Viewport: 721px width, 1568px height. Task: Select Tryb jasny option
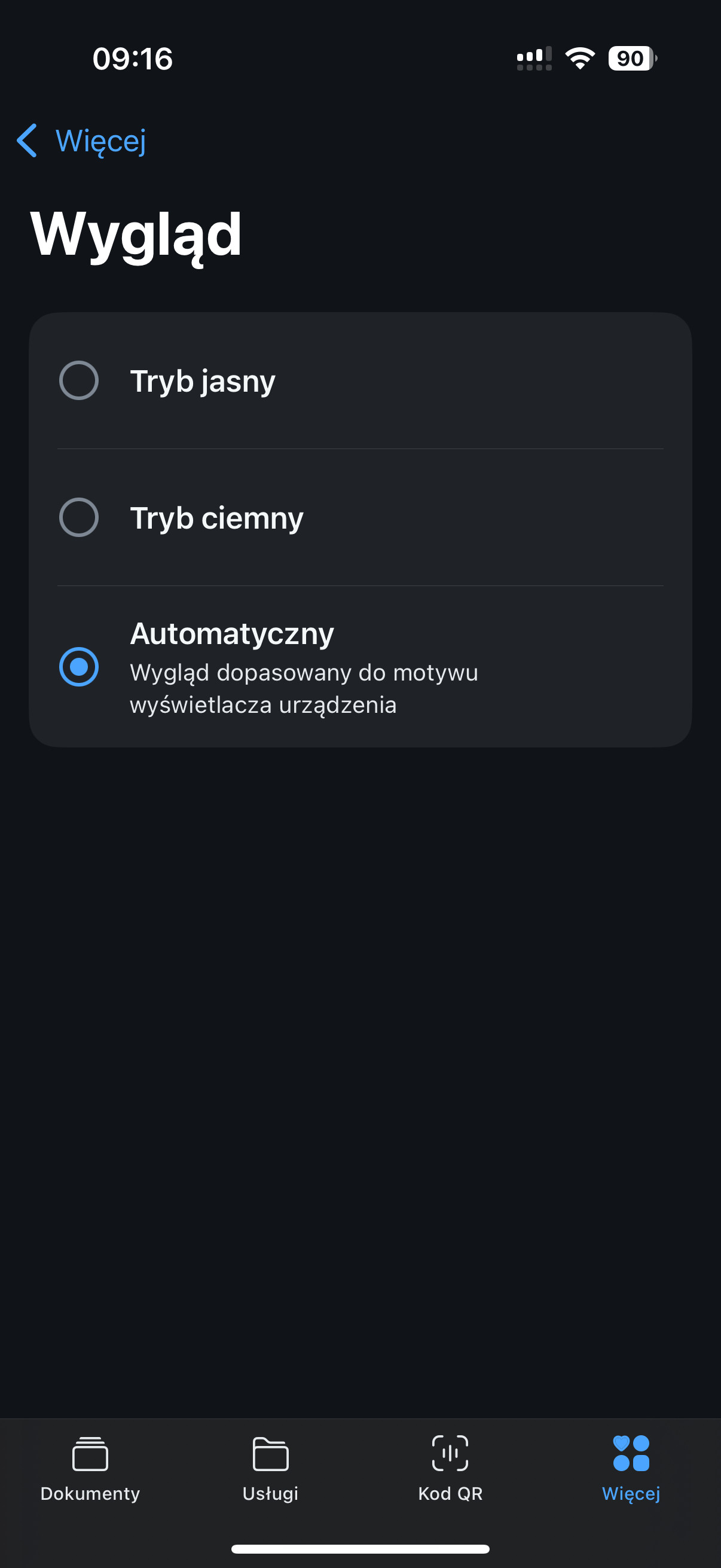pos(360,381)
